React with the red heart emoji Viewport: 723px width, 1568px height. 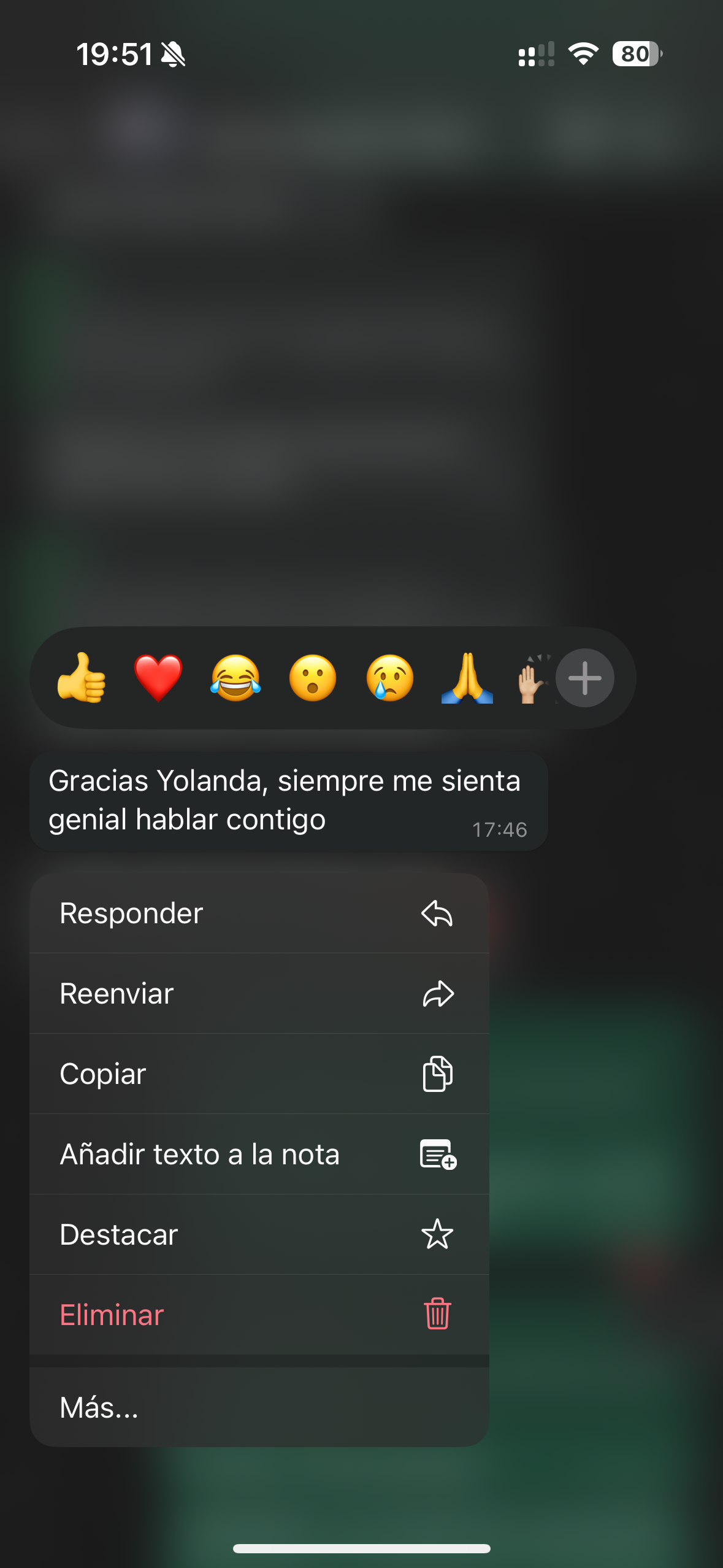[x=158, y=678]
